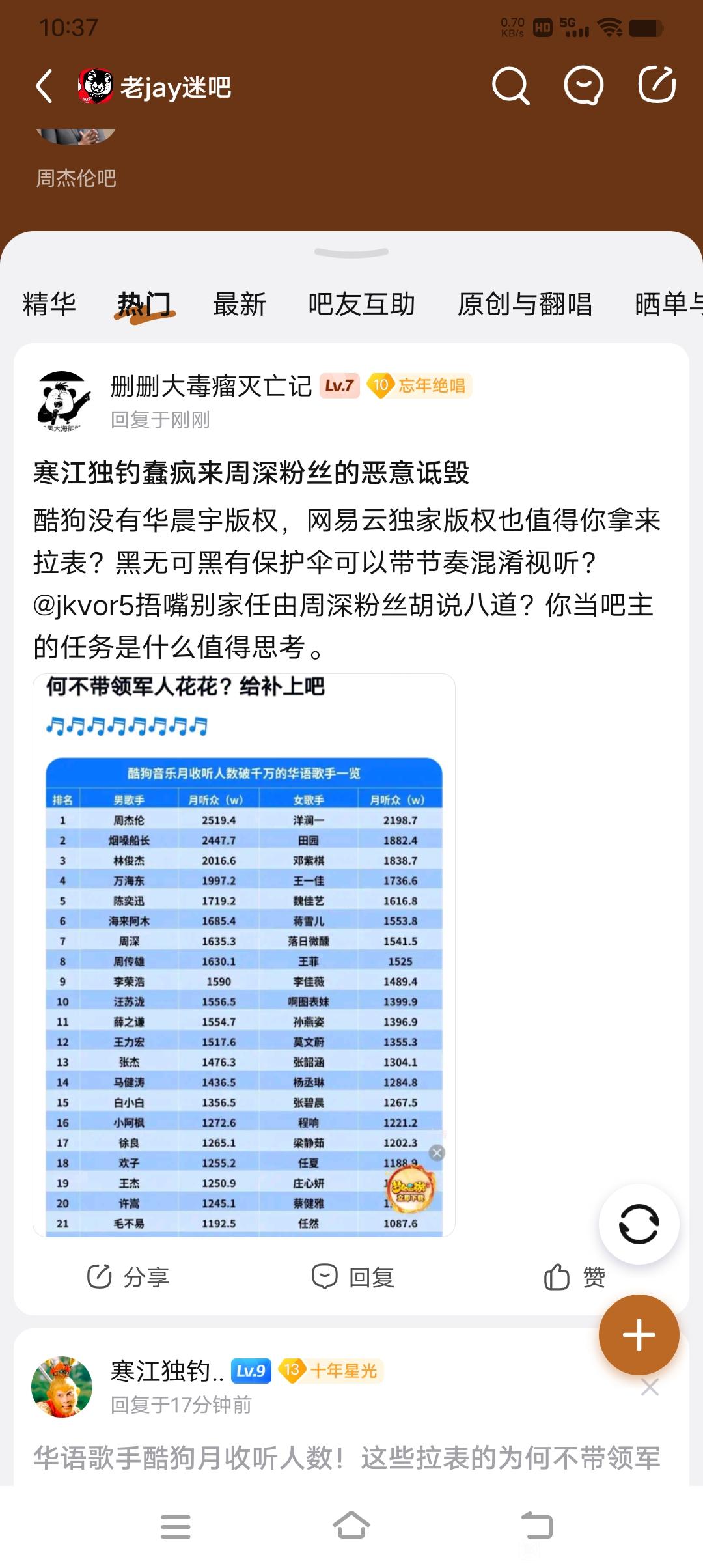
Task: Open the 寒江独钓蠢疯来周深粉丝的恶意诋毁 post
Action: [x=251, y=472]
